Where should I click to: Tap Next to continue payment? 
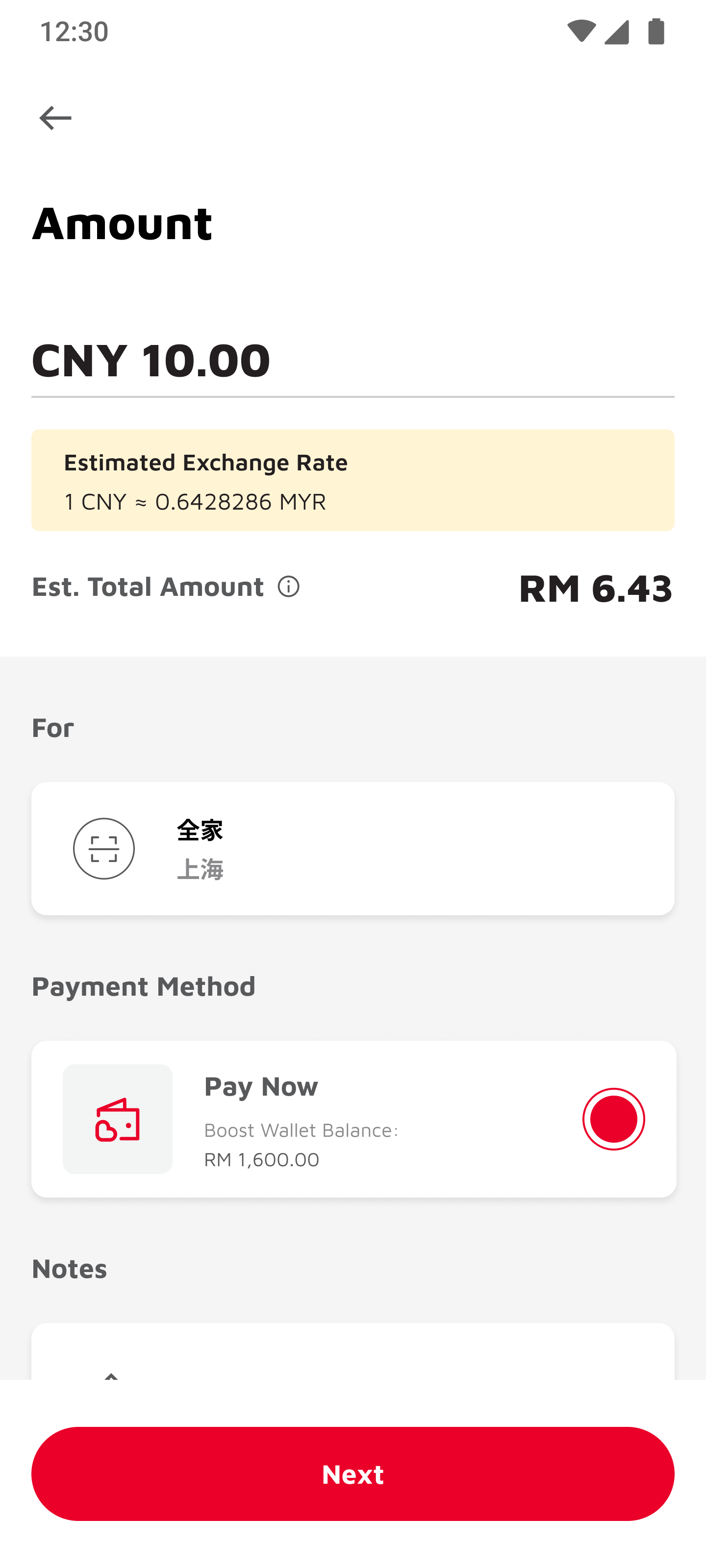[x=353, y=1473]
